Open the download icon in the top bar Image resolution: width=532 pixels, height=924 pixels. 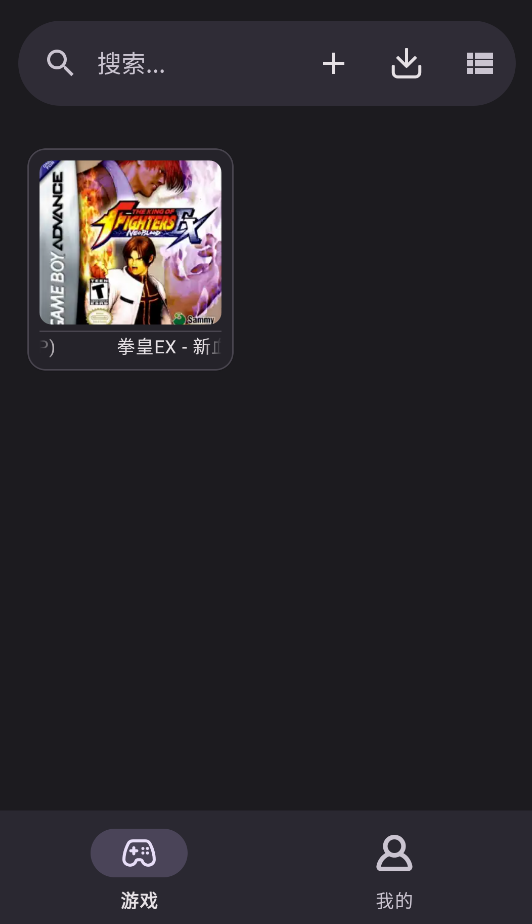pyautogui.click(x=407, y=64)
